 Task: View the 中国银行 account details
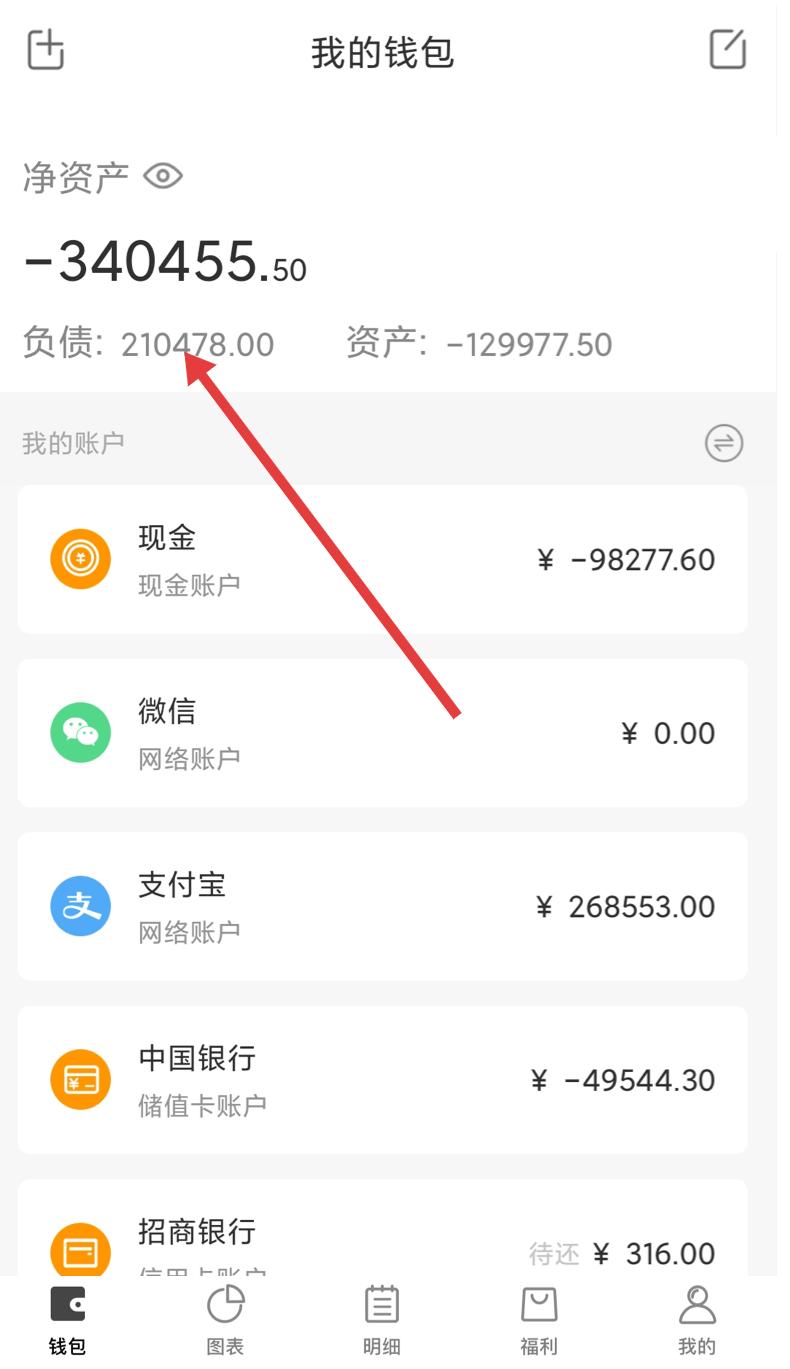click(382, 1080)
